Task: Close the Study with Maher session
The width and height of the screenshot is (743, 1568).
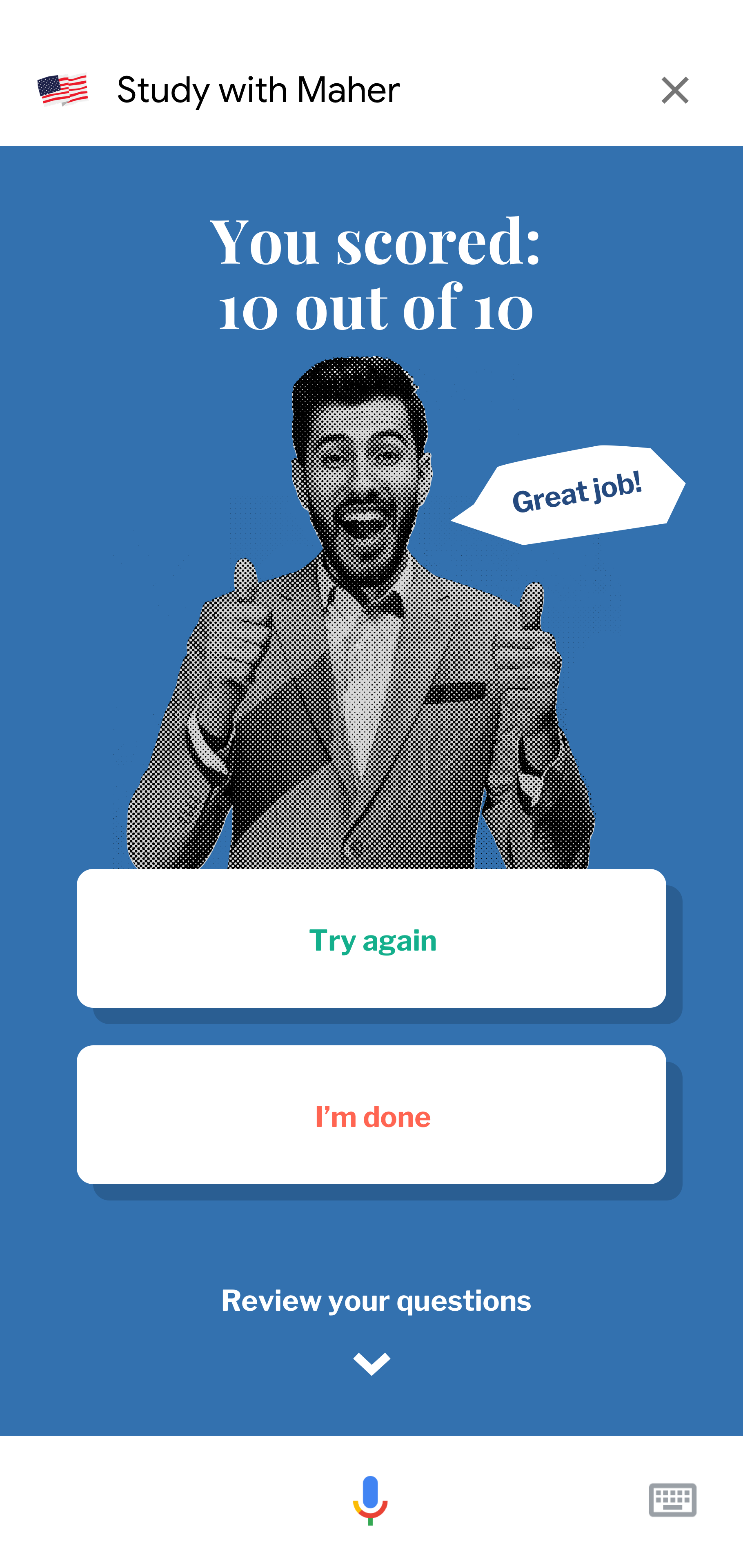Action: tap(674, 91)
